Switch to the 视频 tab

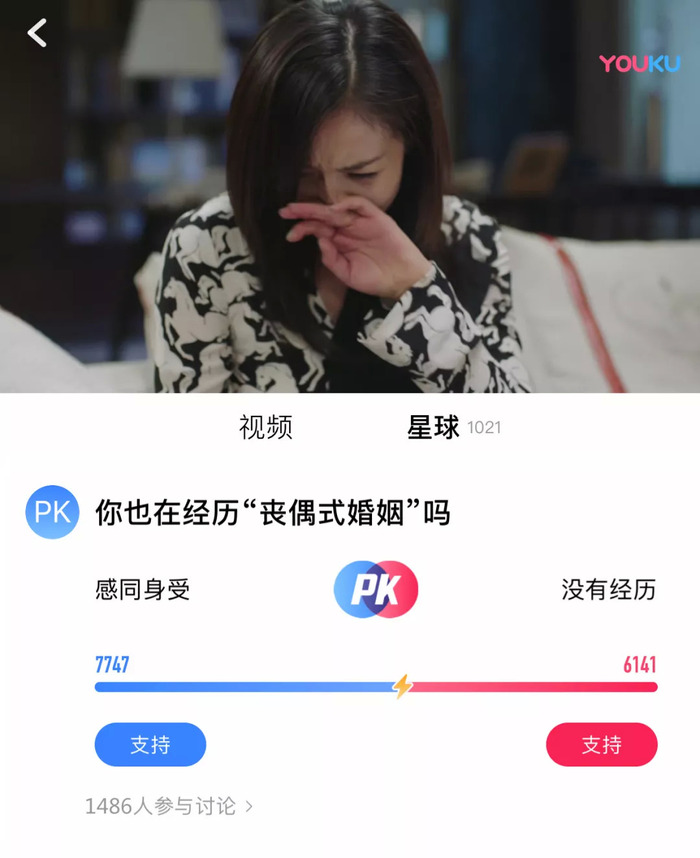click(266, 428)
